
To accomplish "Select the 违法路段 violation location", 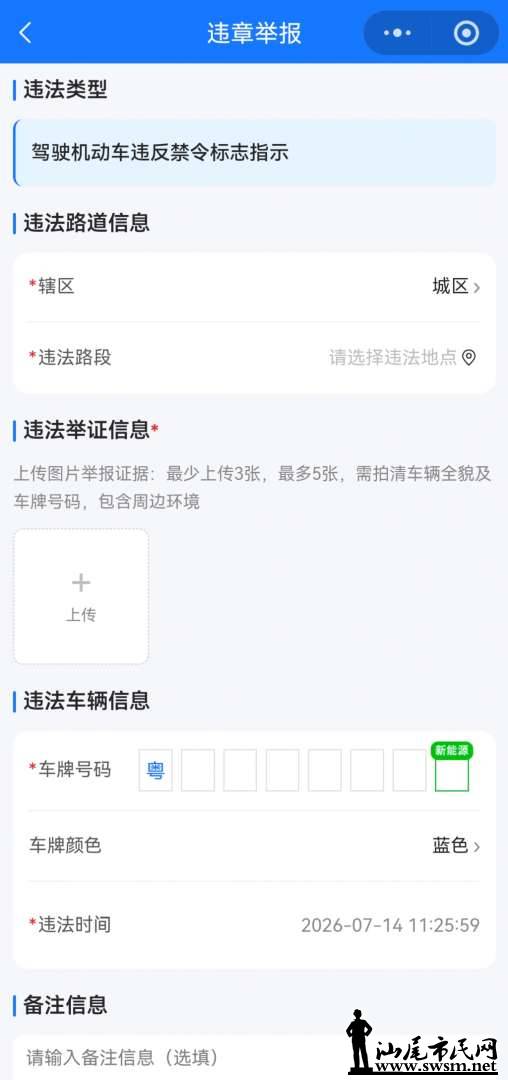I will point(254,357).
